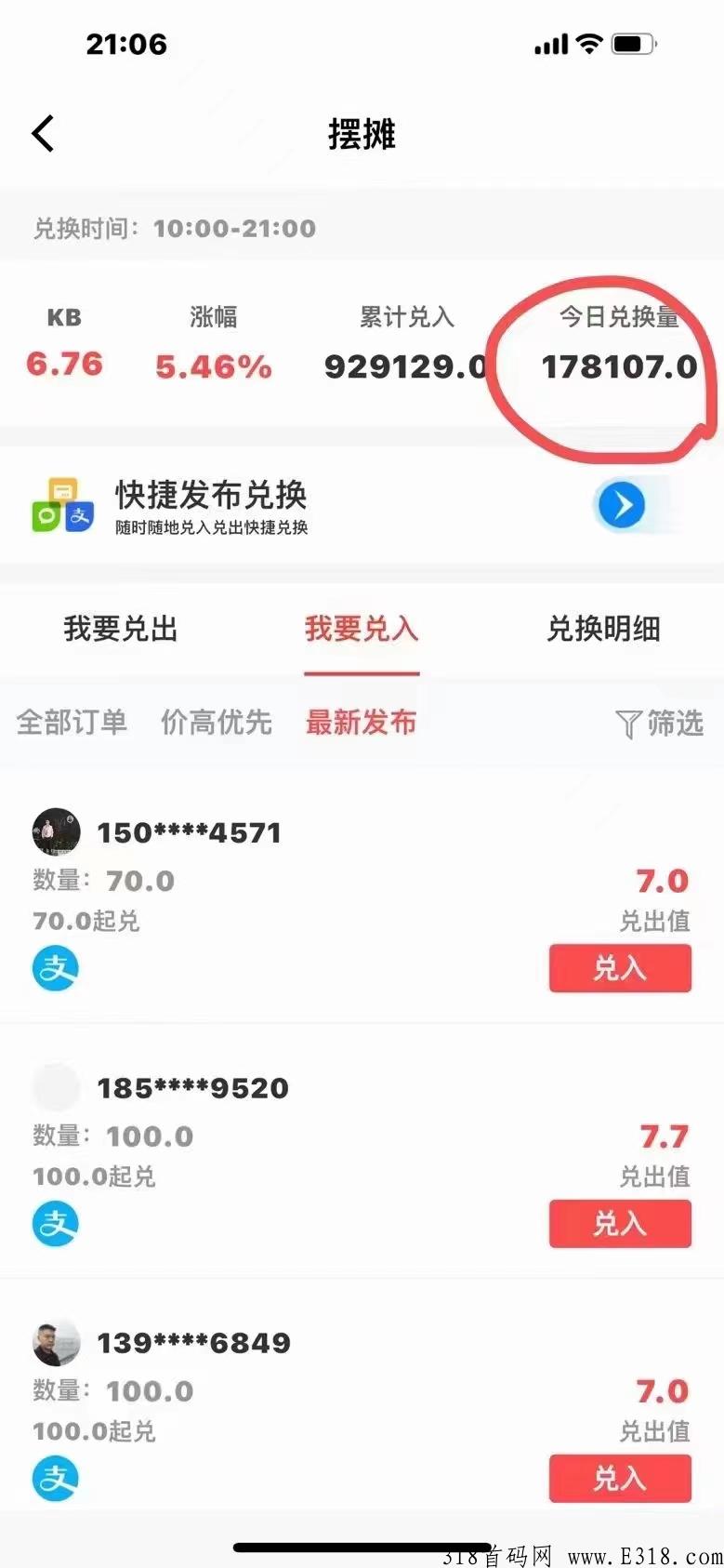Open the 筛选 filter funnel icon
This screenshot has width=724, height=1568.
pos(660,724)
